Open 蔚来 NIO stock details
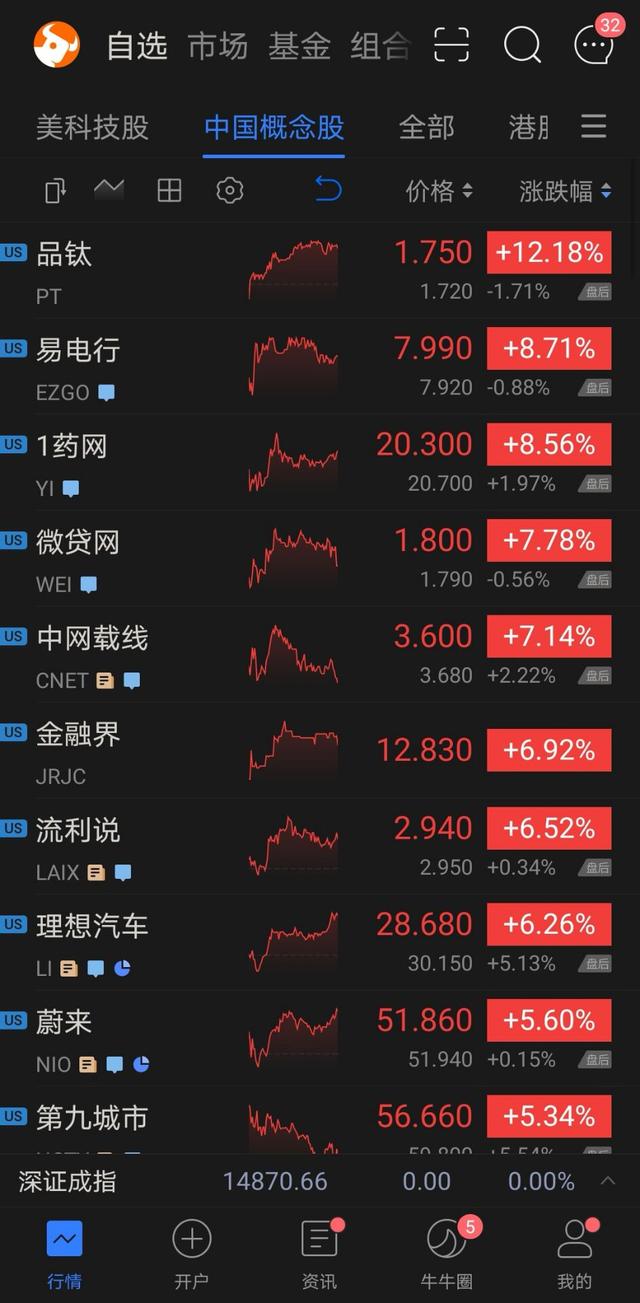 coord(320,1039)
